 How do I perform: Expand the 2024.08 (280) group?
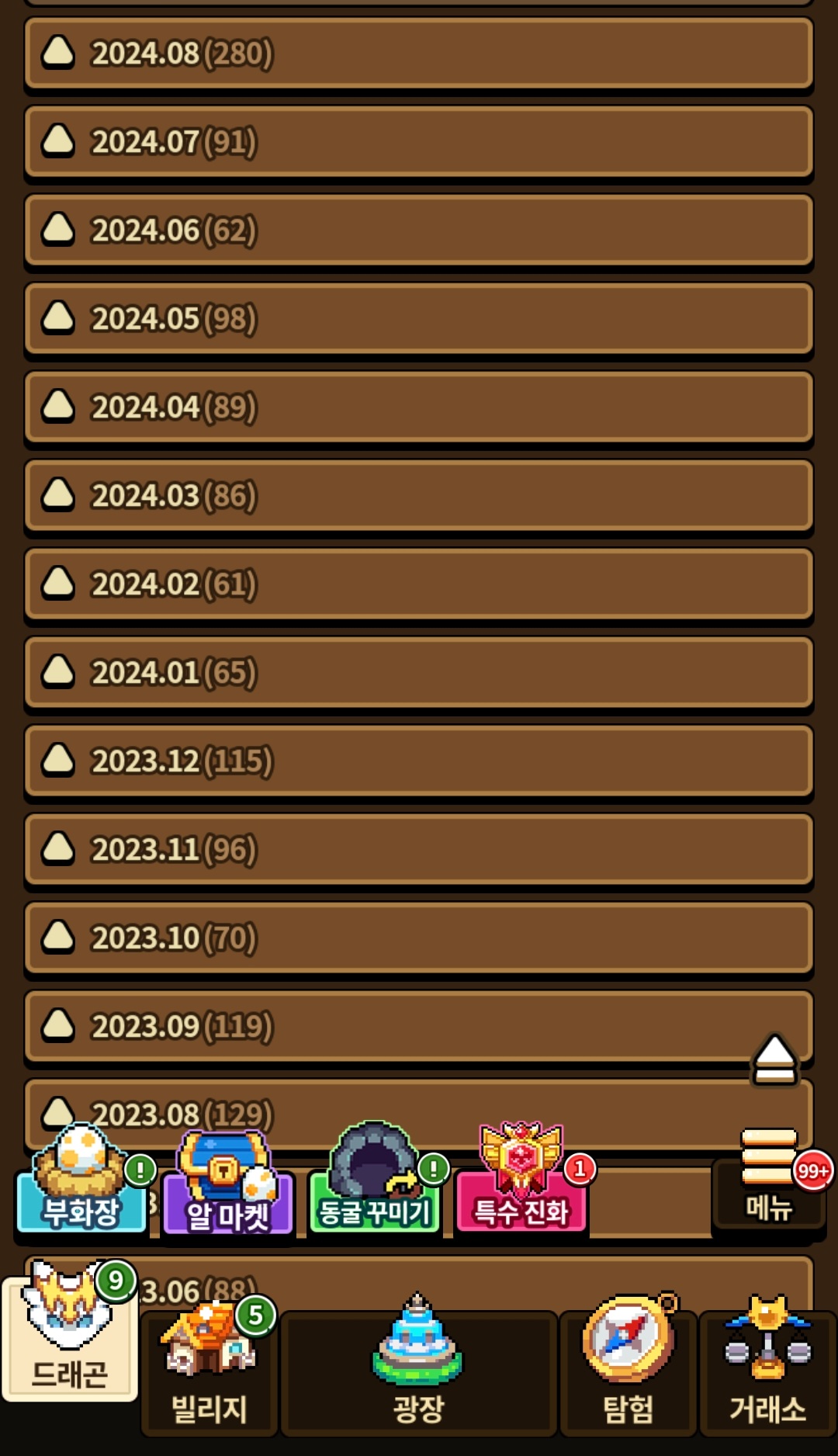[x=419, y=54]
